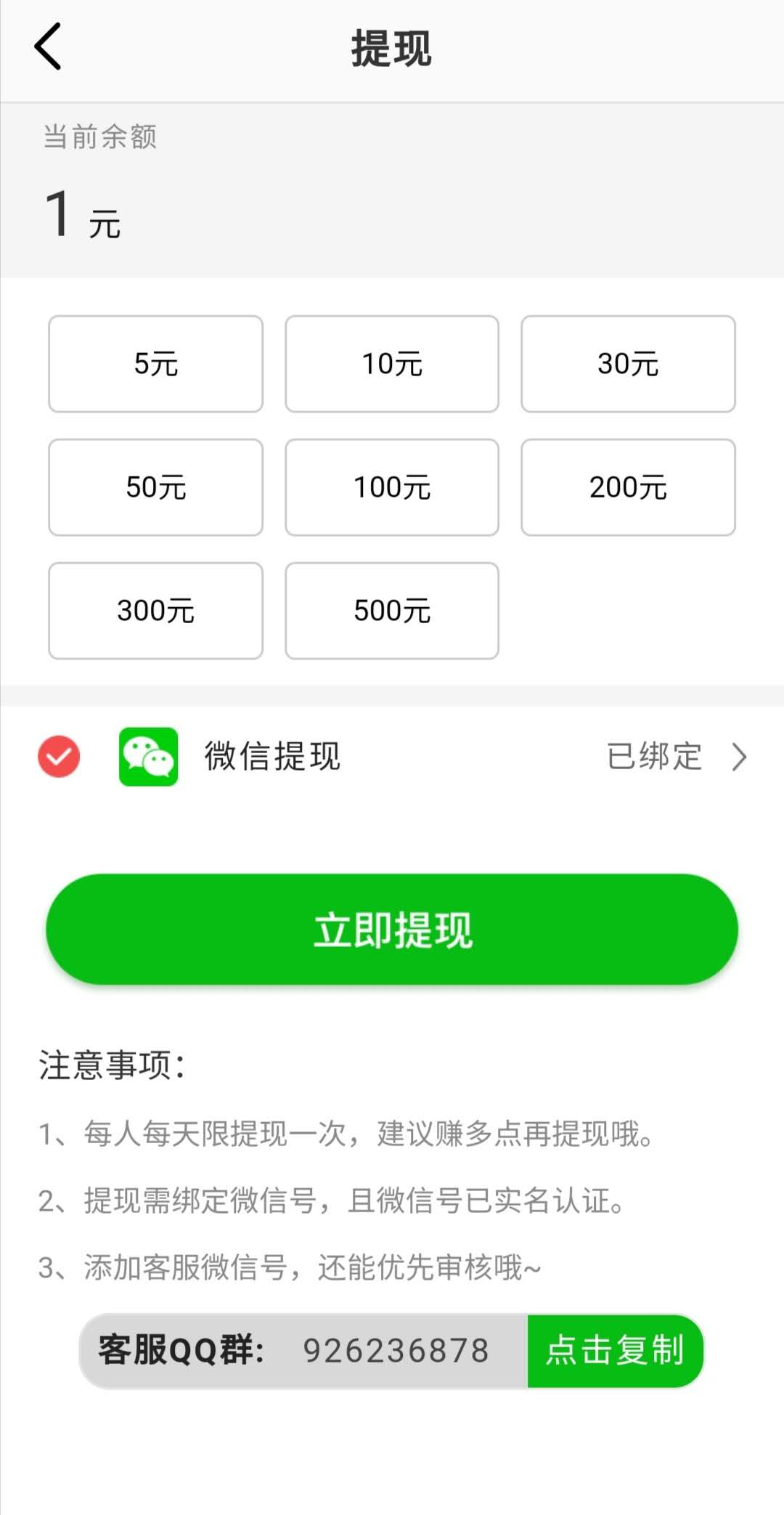The height and width of the screenshot is (1515, 784).
Task: Copy the QQ group number with 点击复制
Action: tap(616, 1351)
